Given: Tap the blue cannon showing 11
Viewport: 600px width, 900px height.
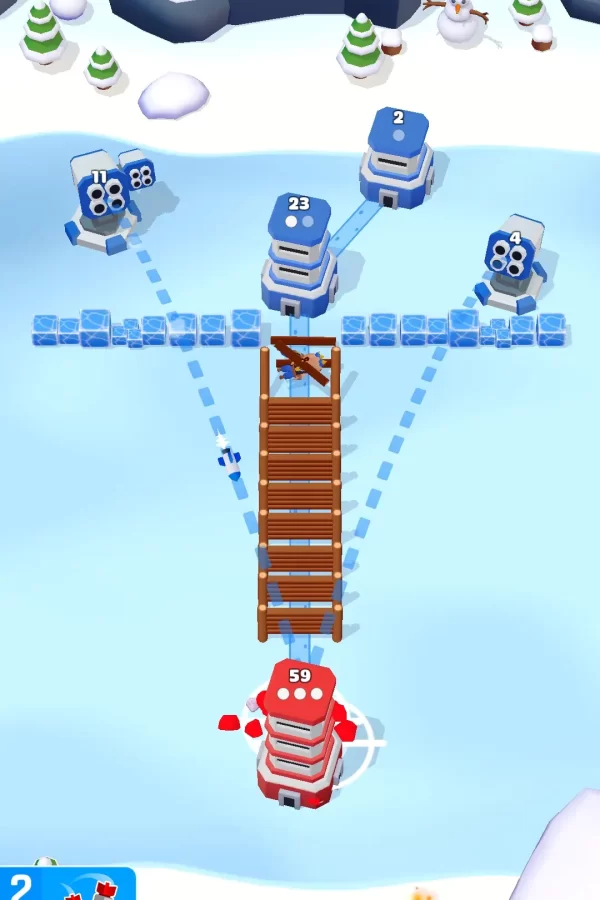Looking at the screenshot, I should pos(102,205).
